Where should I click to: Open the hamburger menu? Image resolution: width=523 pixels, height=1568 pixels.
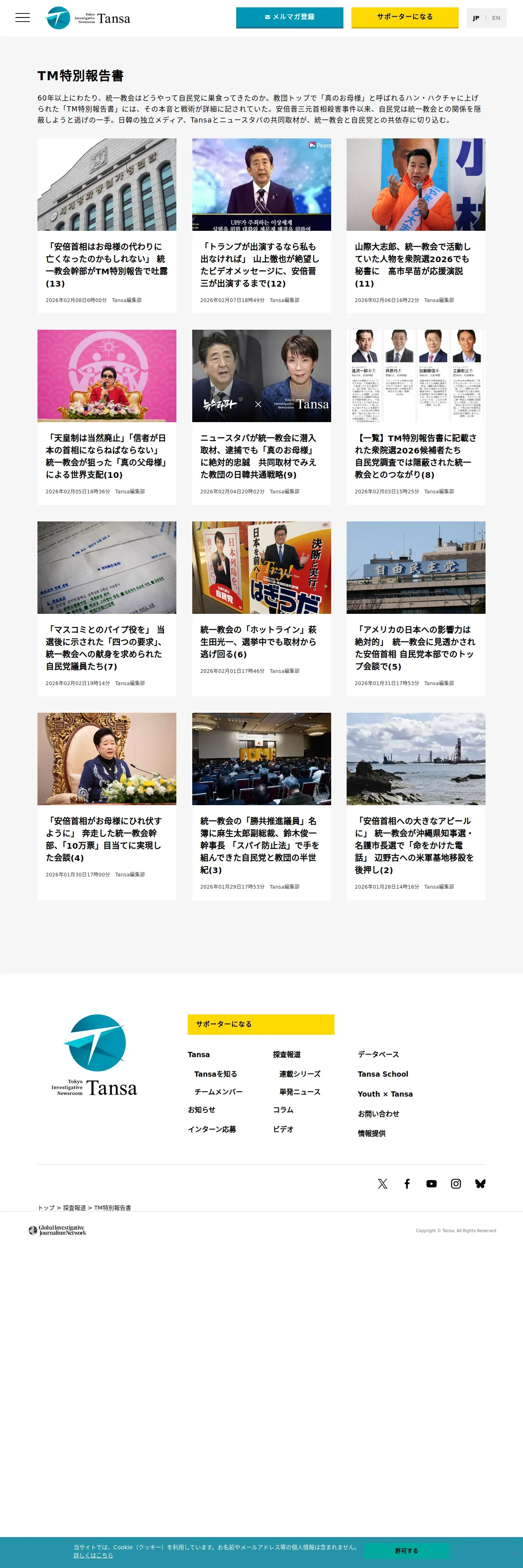pos(22,18)
